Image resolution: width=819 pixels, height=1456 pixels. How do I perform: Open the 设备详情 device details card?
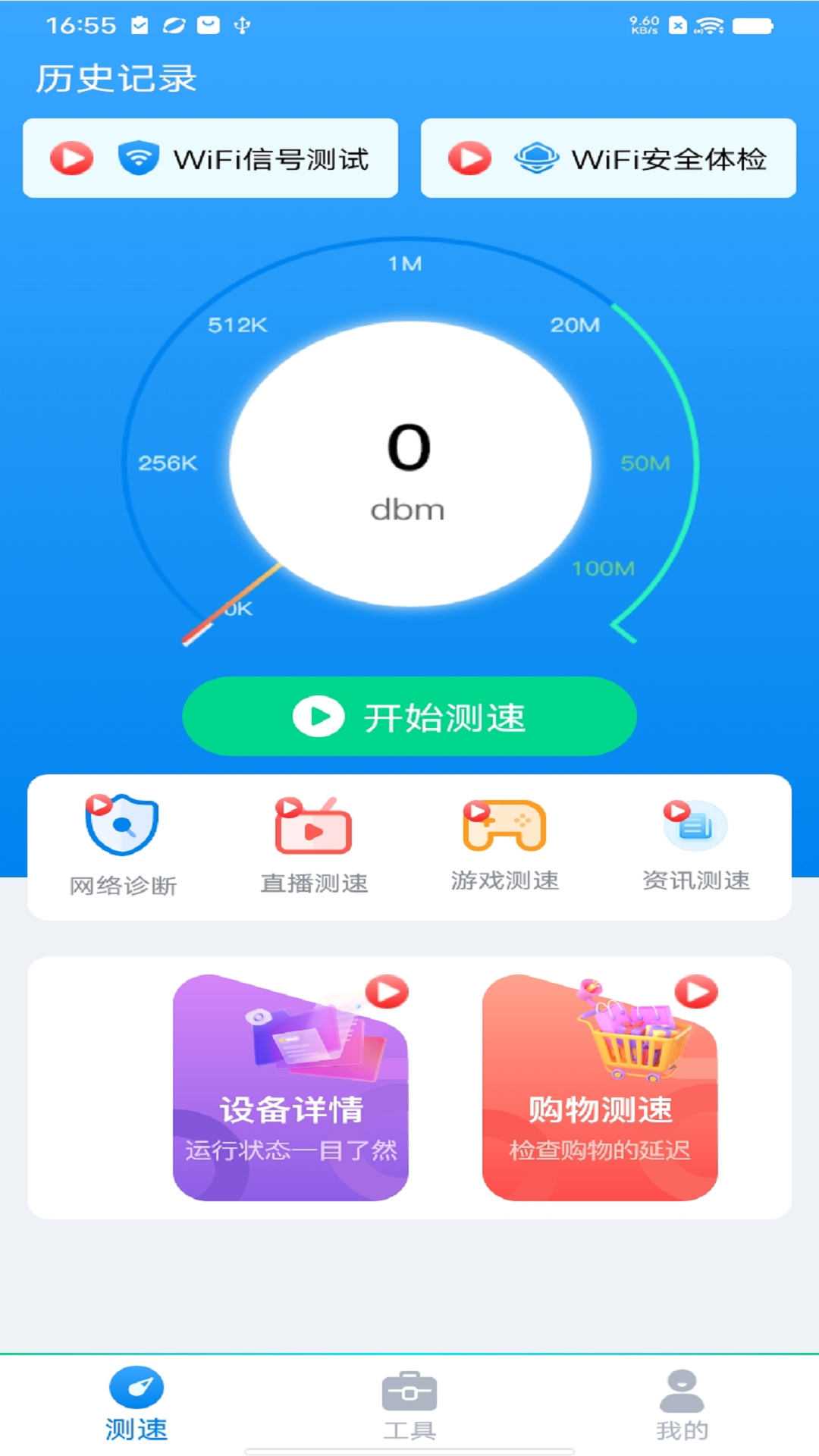pos(290,1087)
